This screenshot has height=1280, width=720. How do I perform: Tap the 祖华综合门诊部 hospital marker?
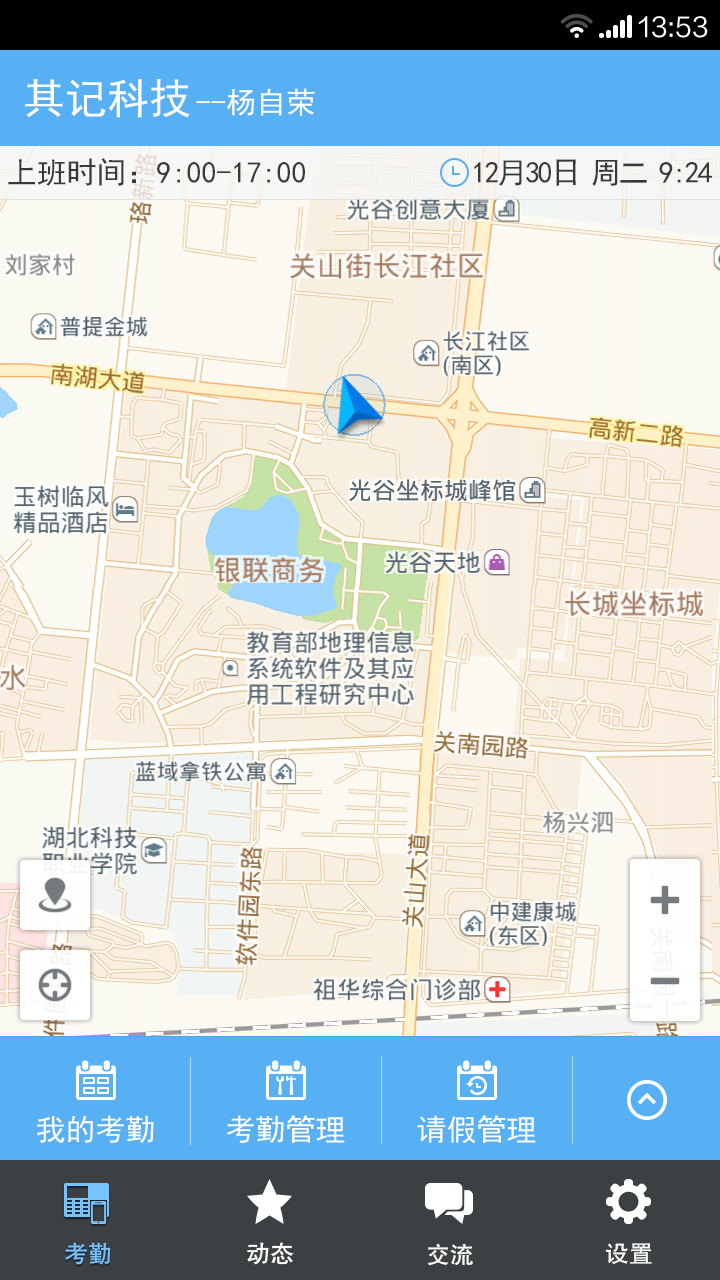click(494, 988)
